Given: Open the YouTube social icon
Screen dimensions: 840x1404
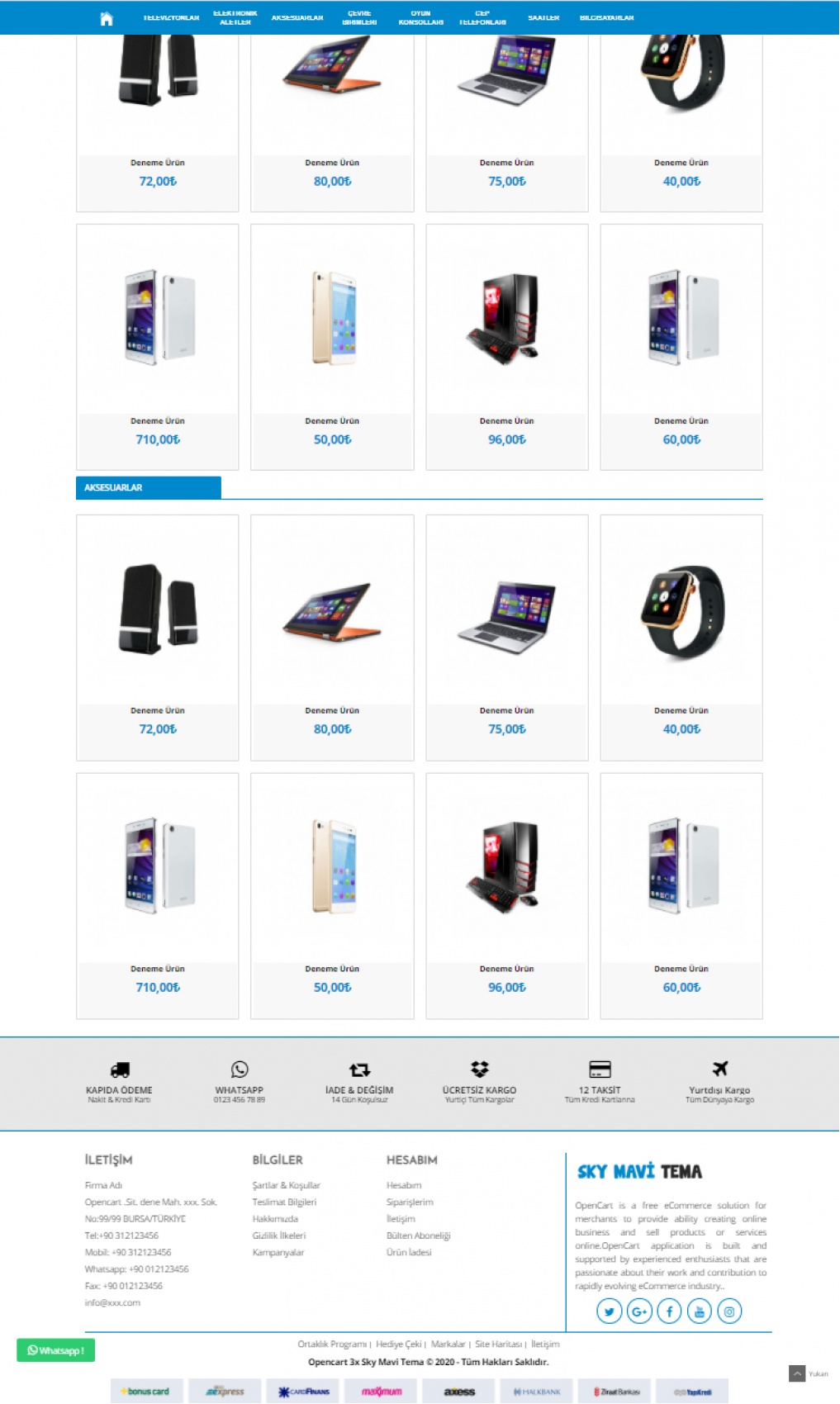Looking at the screenshot, I should 699,1311.
